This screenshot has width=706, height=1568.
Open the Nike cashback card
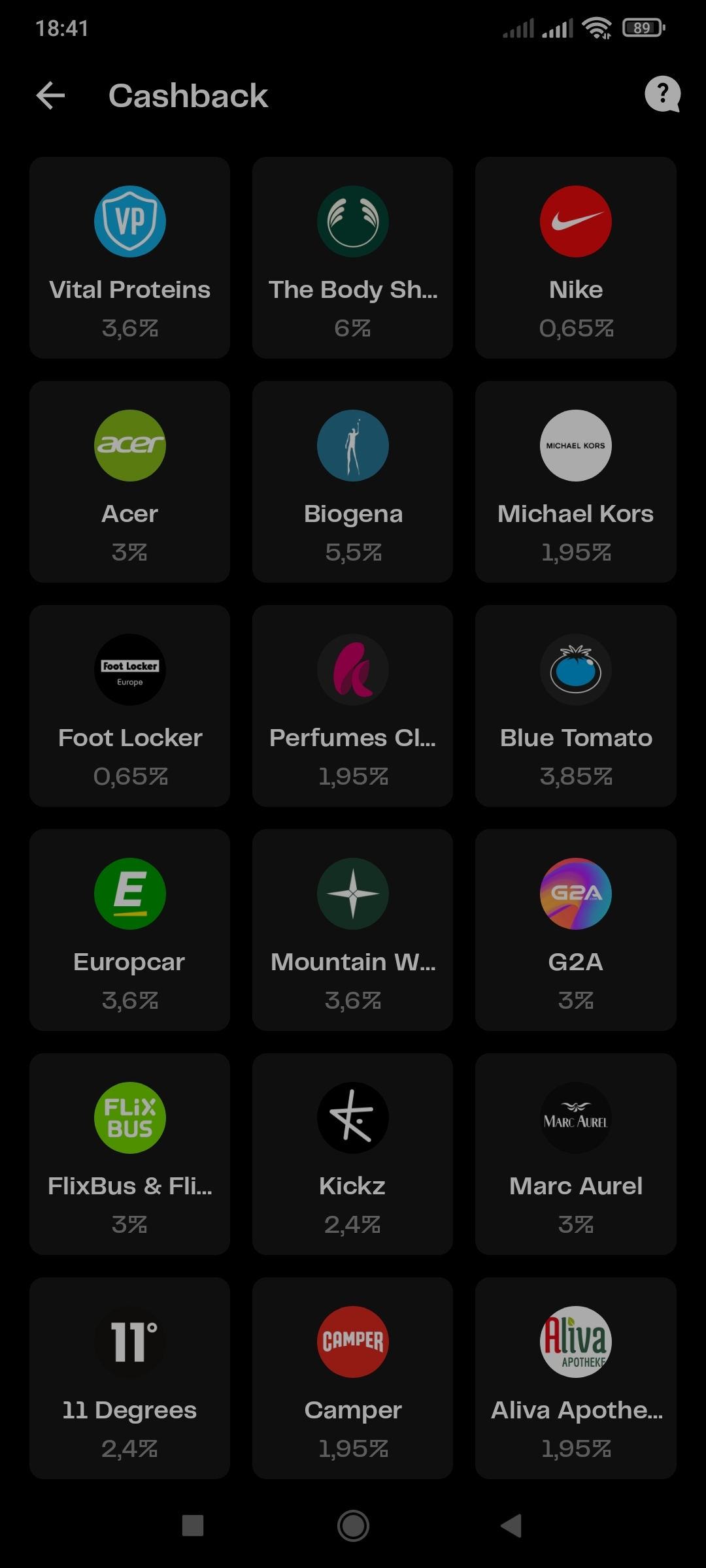pyautogui.click(x=575, y=257)
